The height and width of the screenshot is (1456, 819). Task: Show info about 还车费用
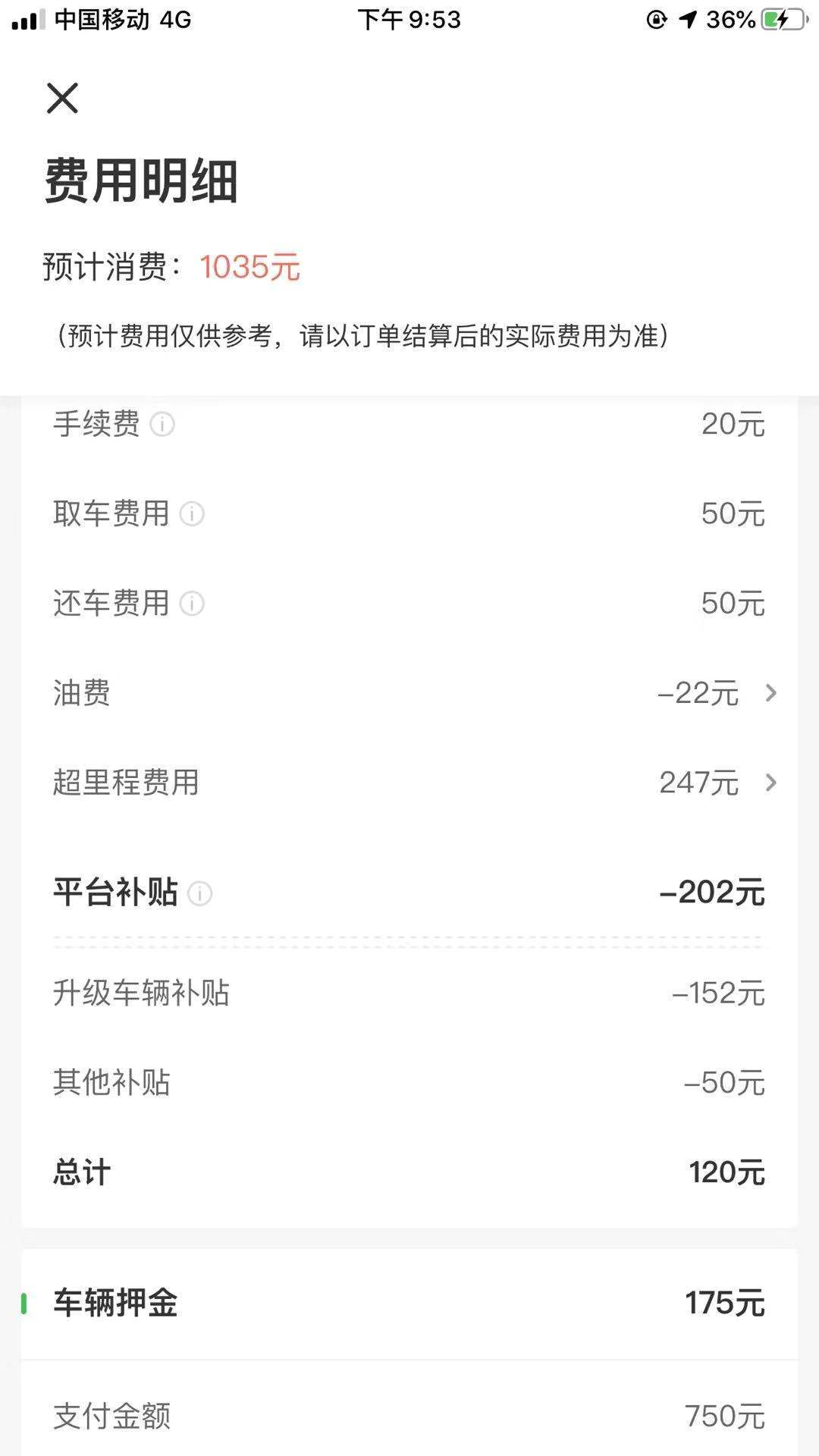[192, 604]
